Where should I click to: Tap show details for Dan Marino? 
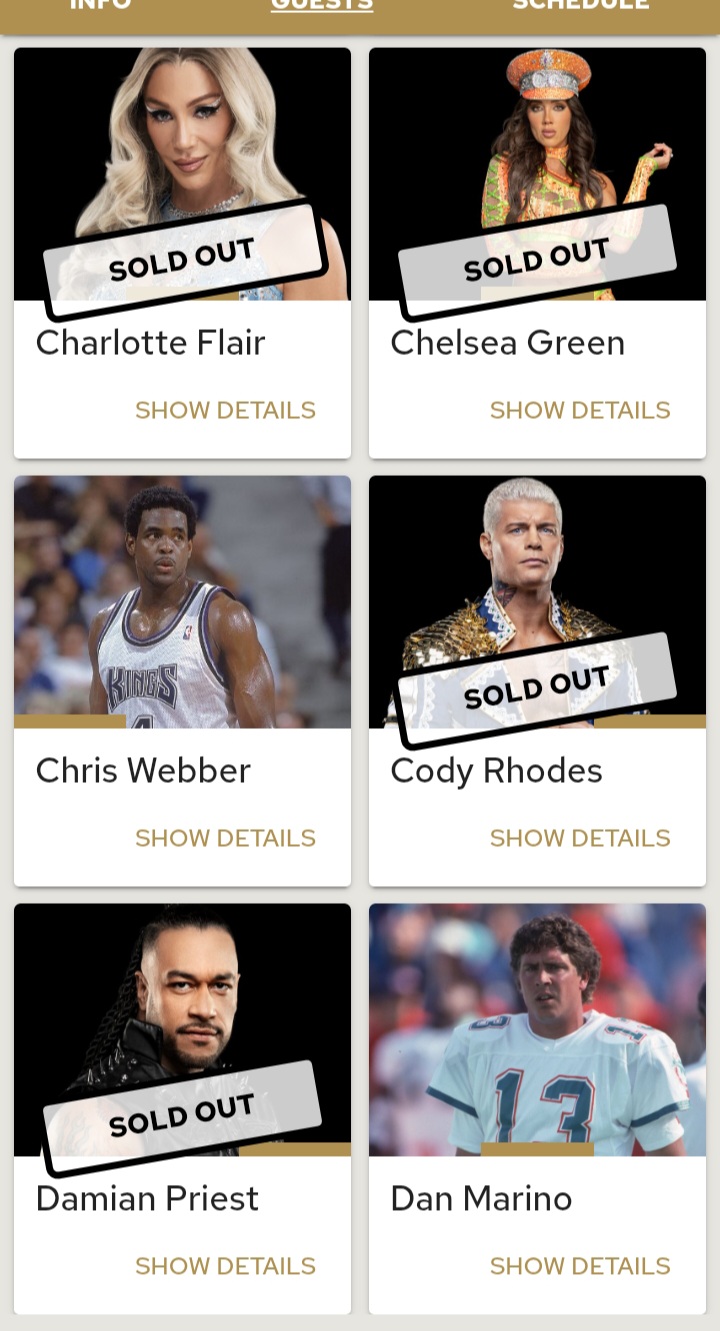click(580, 1266)
